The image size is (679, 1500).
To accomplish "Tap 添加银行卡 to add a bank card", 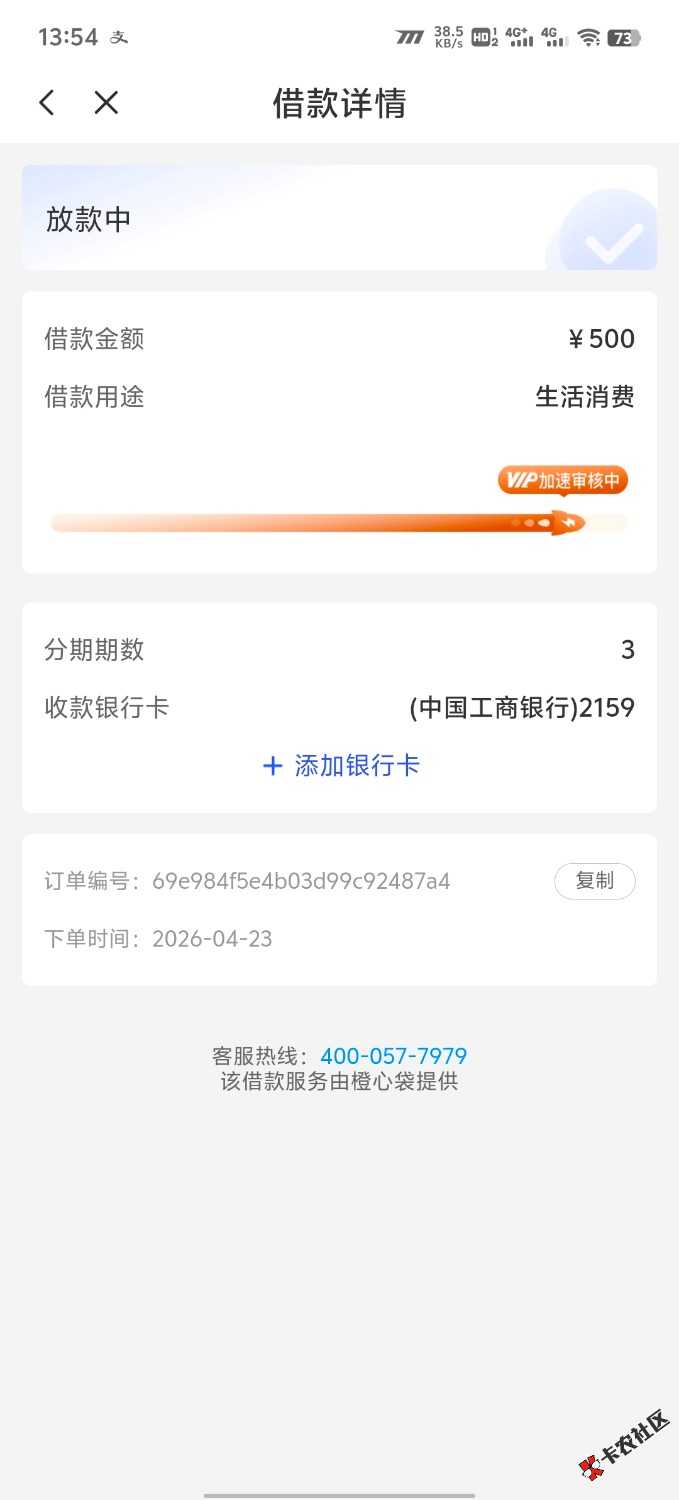I will click(x=340, y=766).
